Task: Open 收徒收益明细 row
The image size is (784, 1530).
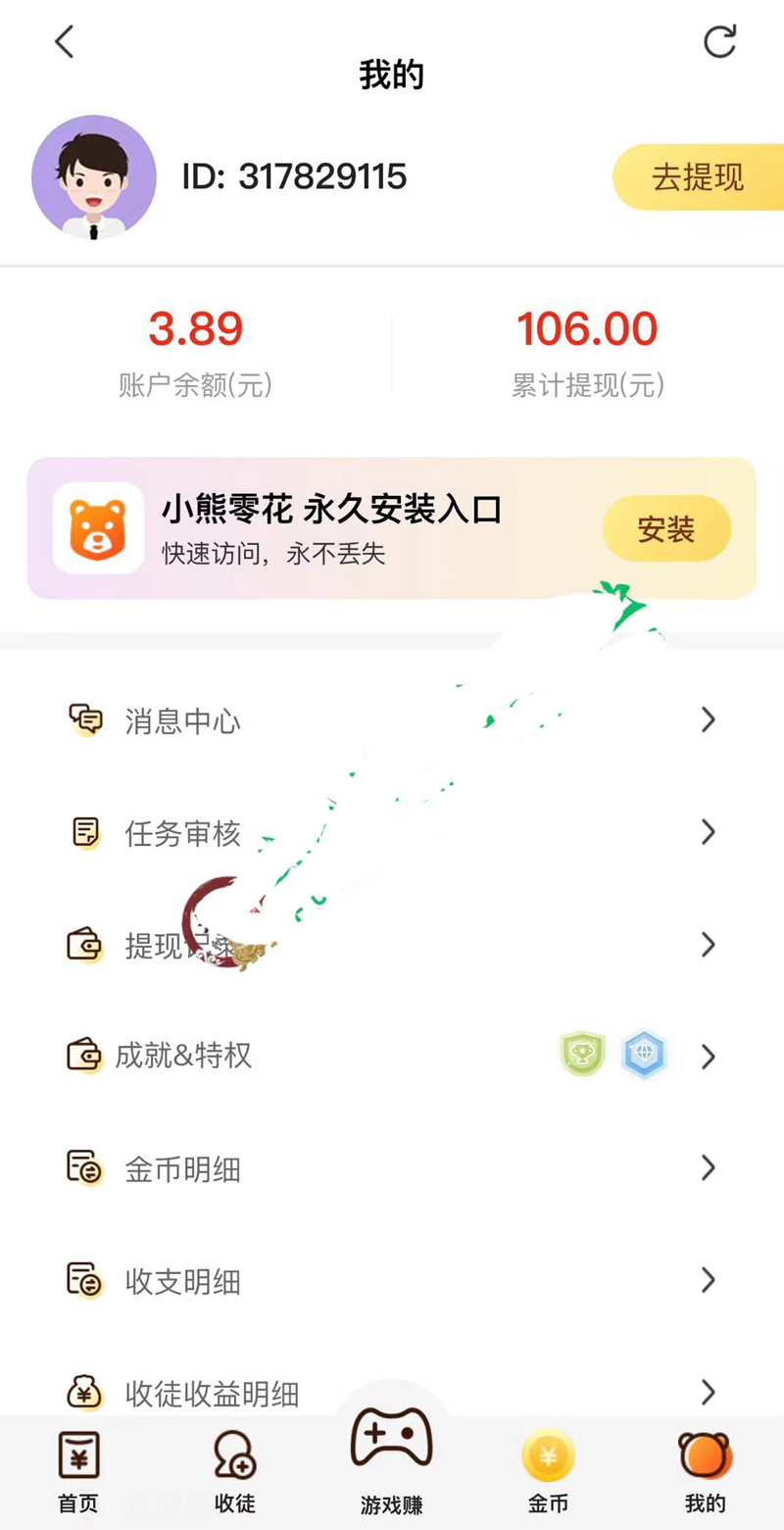Action: point(392,1393)
